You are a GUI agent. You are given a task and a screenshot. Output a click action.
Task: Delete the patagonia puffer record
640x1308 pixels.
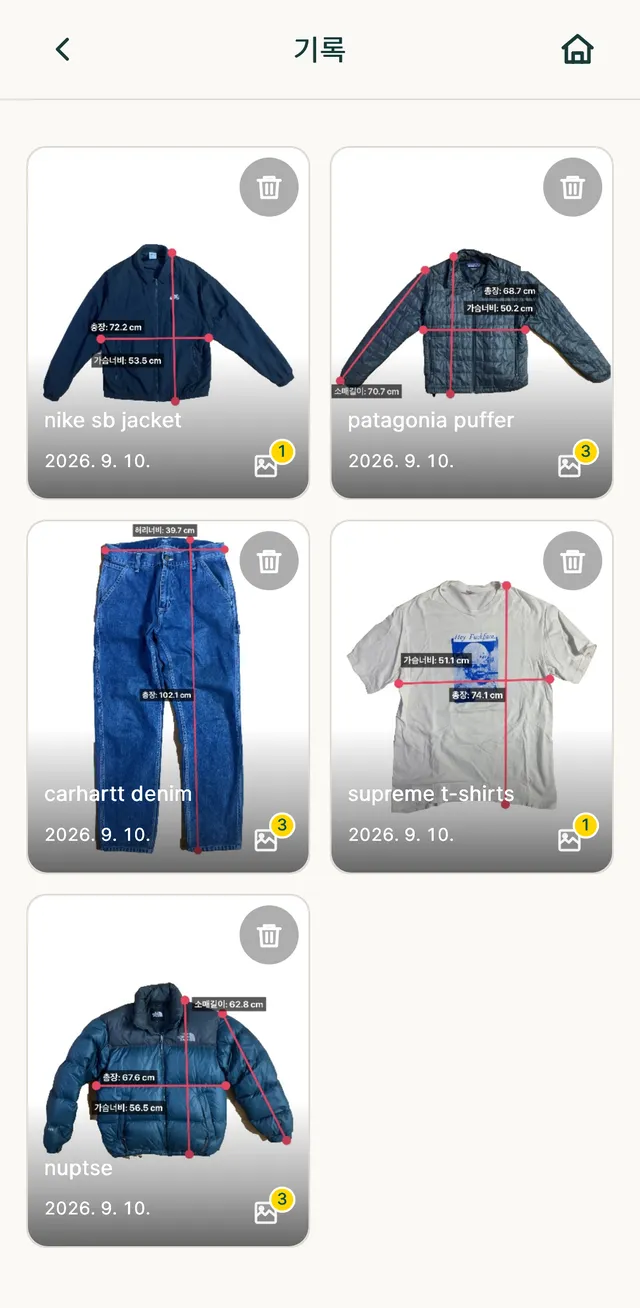[572, 187]
